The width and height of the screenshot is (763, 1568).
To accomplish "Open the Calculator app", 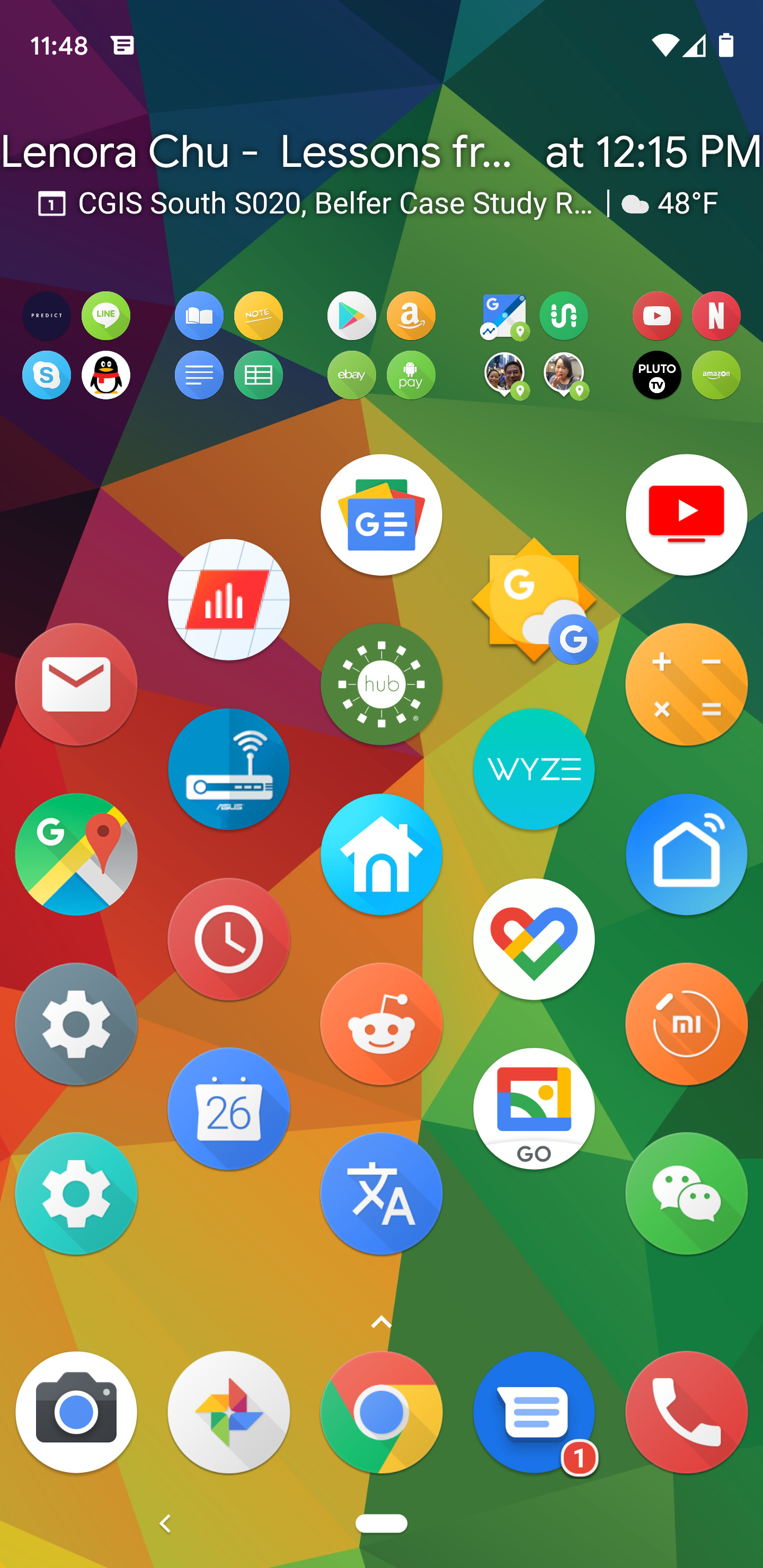I will pyautogui.click(x=686, y=684).
